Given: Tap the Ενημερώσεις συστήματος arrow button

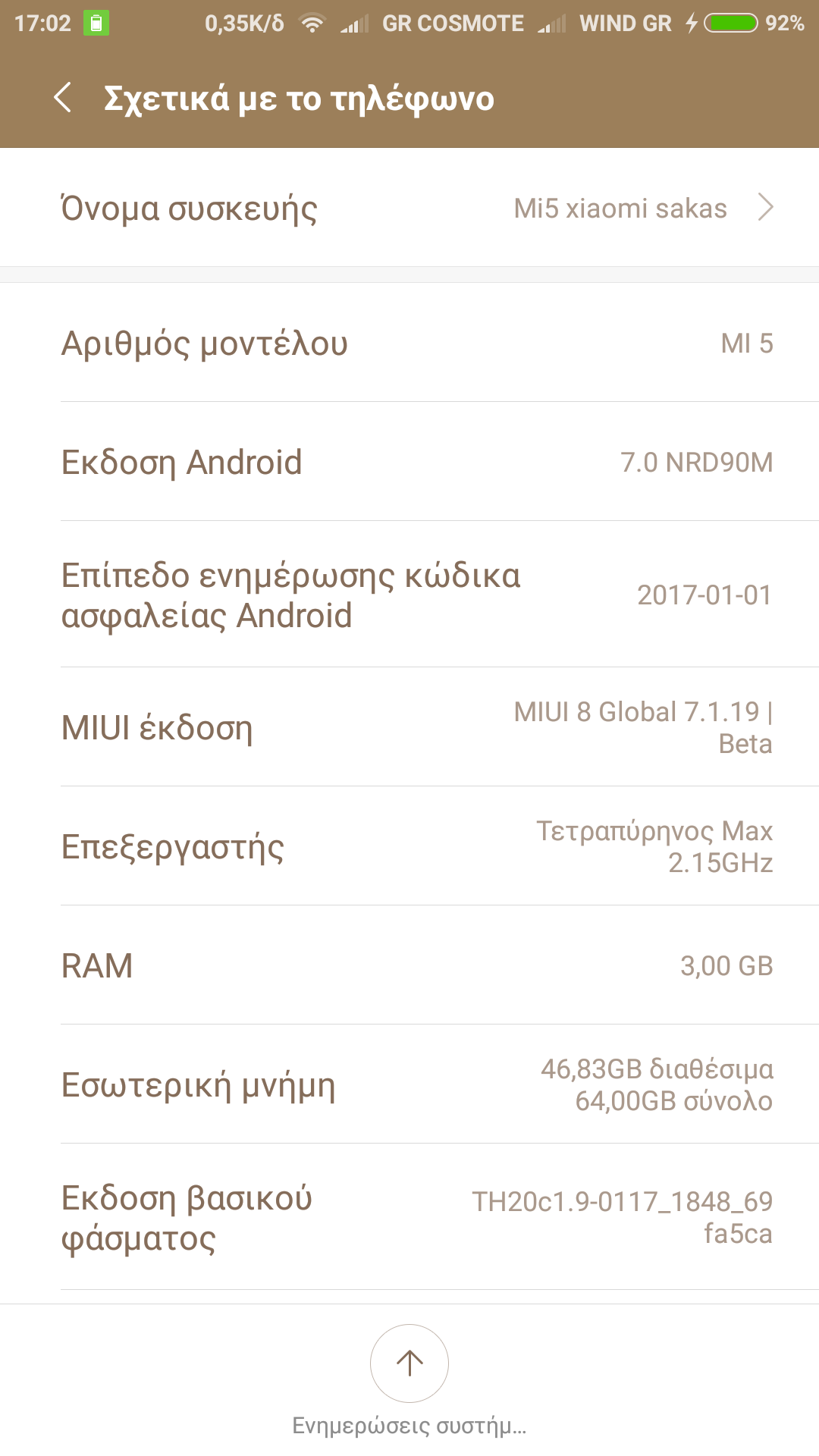Looking at the screenshot, I should [x=409, y=1363].
